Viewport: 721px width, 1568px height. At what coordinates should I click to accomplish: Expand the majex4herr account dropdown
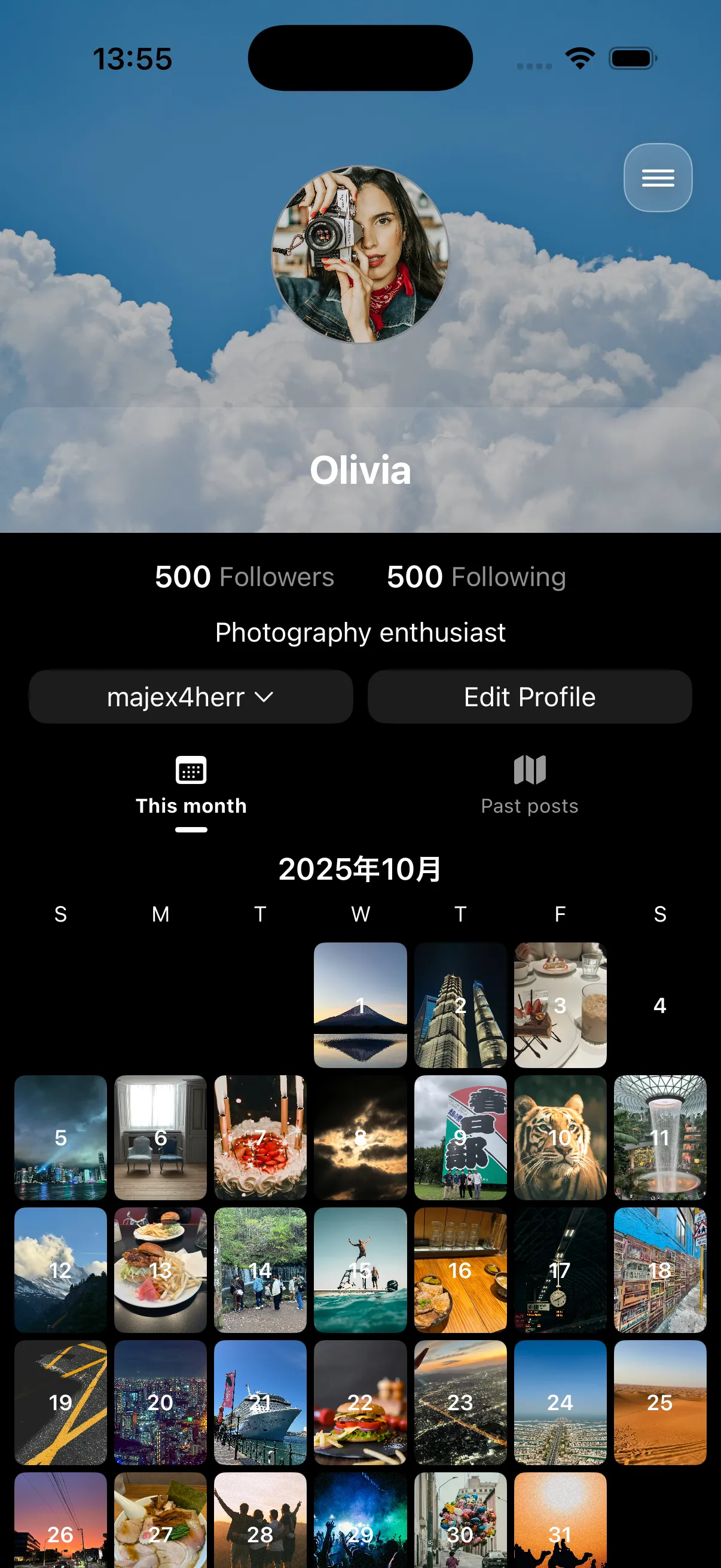click(x=191, y=697)
